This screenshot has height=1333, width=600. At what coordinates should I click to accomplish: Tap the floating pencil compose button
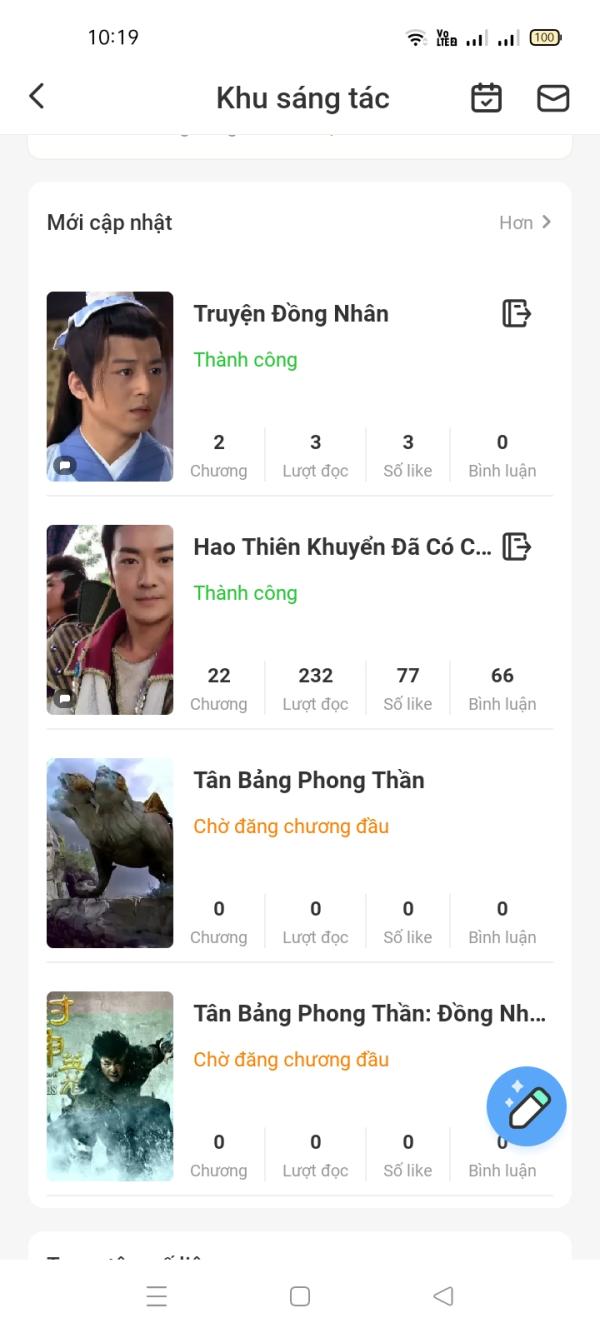point(527,1107)
